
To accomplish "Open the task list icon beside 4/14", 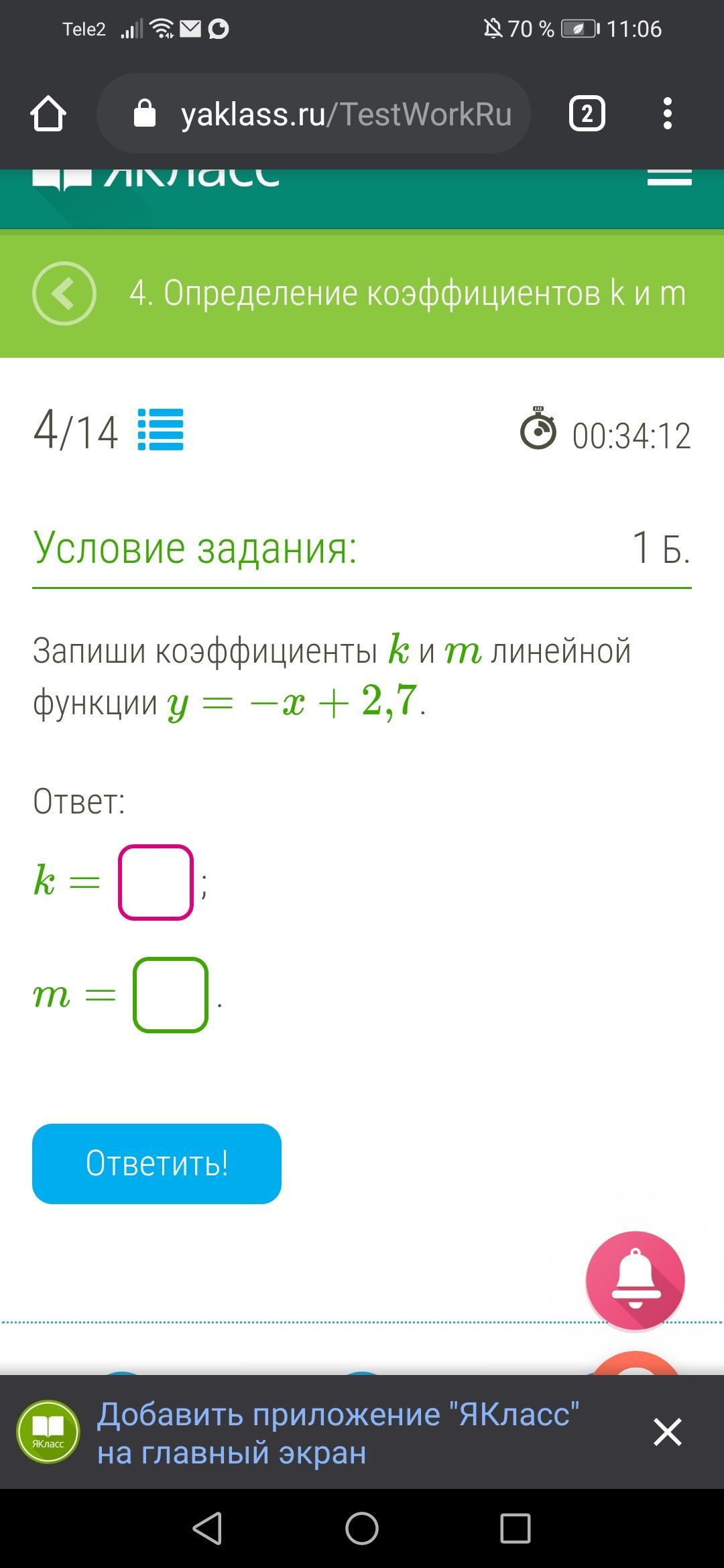I will [x=161, y=430].
